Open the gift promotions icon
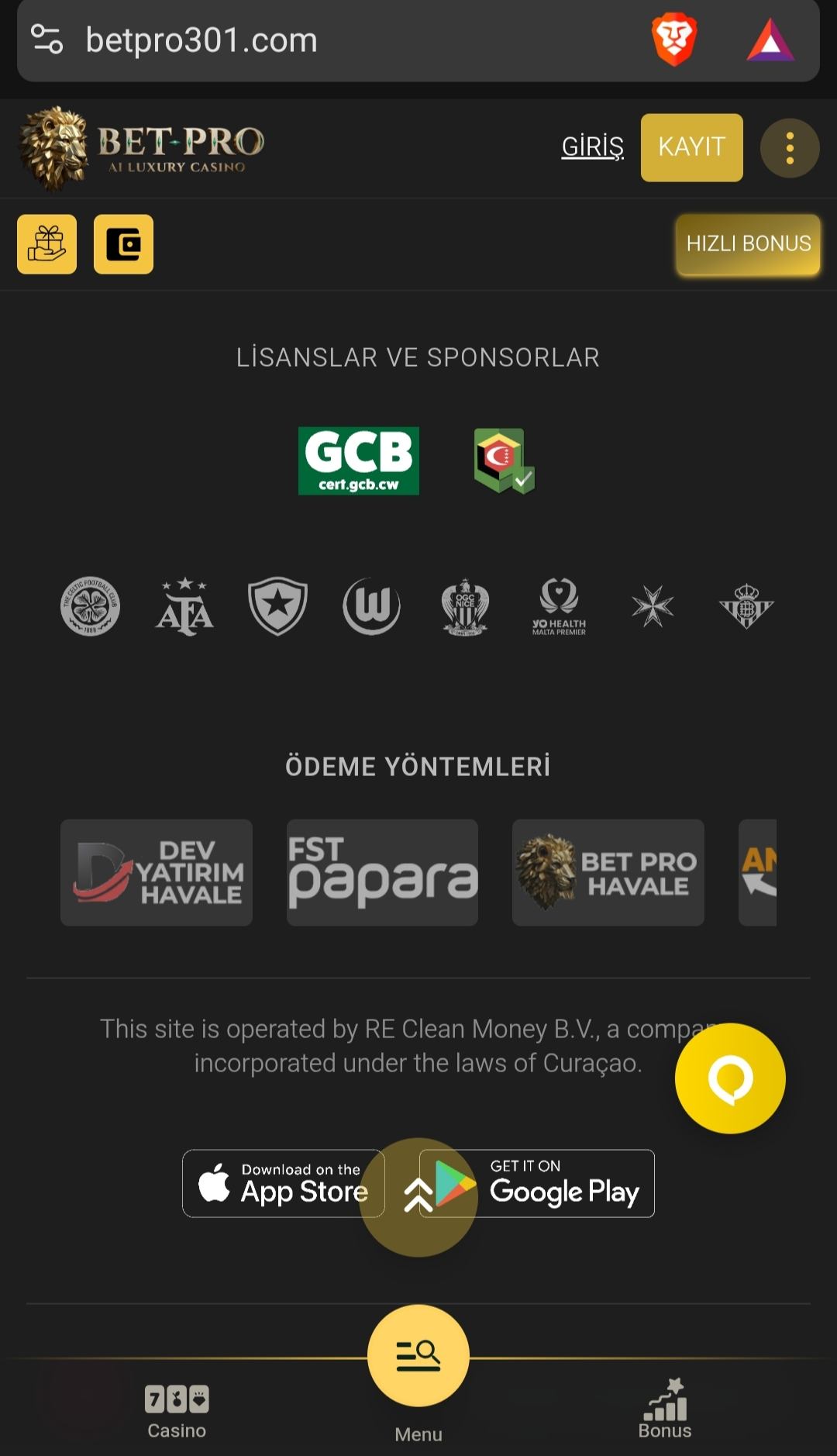Viewport: 837px width, 1456px height. [46, 244]
